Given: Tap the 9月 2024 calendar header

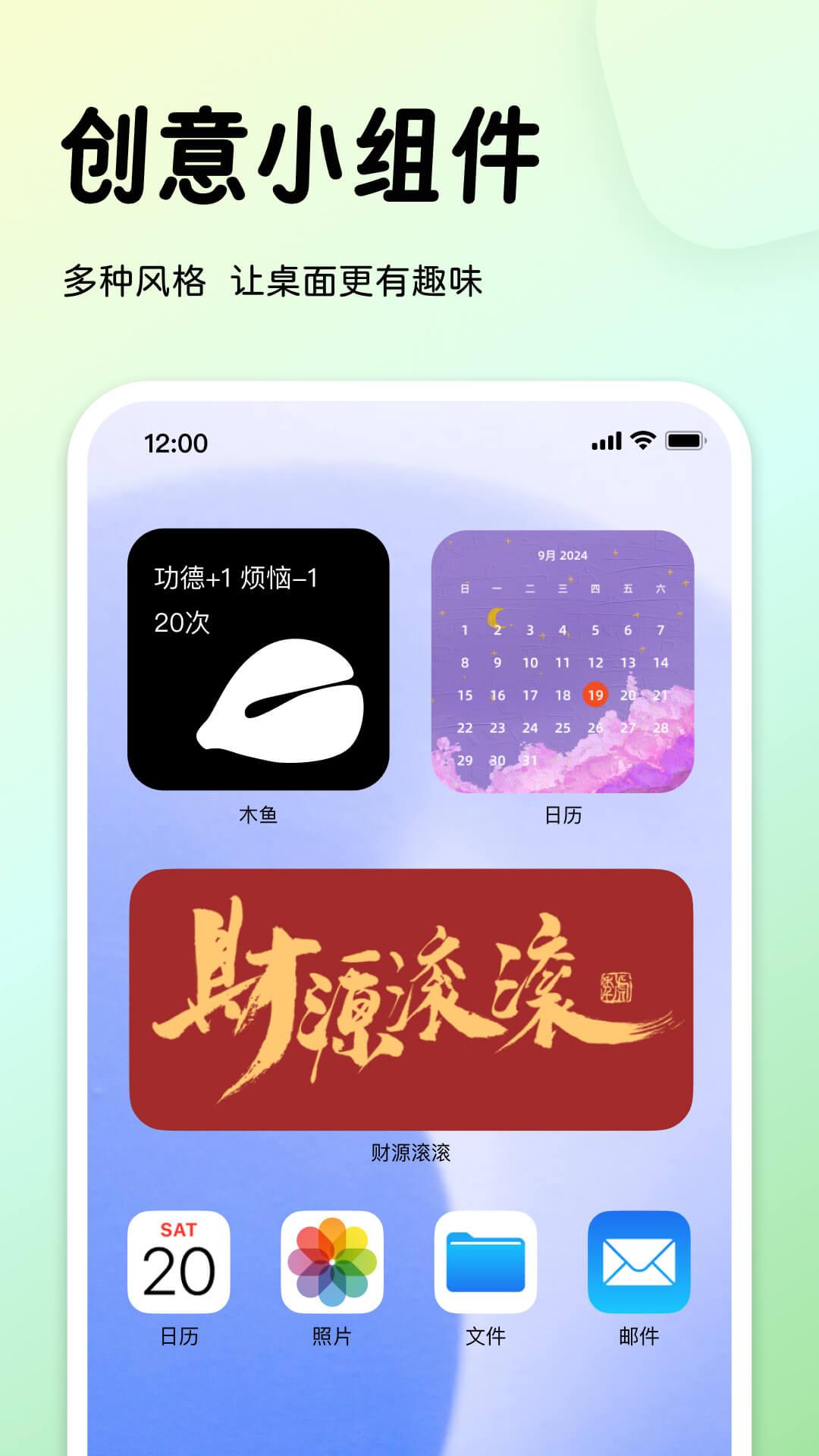Looking at the screenshot, I should 564,554.
